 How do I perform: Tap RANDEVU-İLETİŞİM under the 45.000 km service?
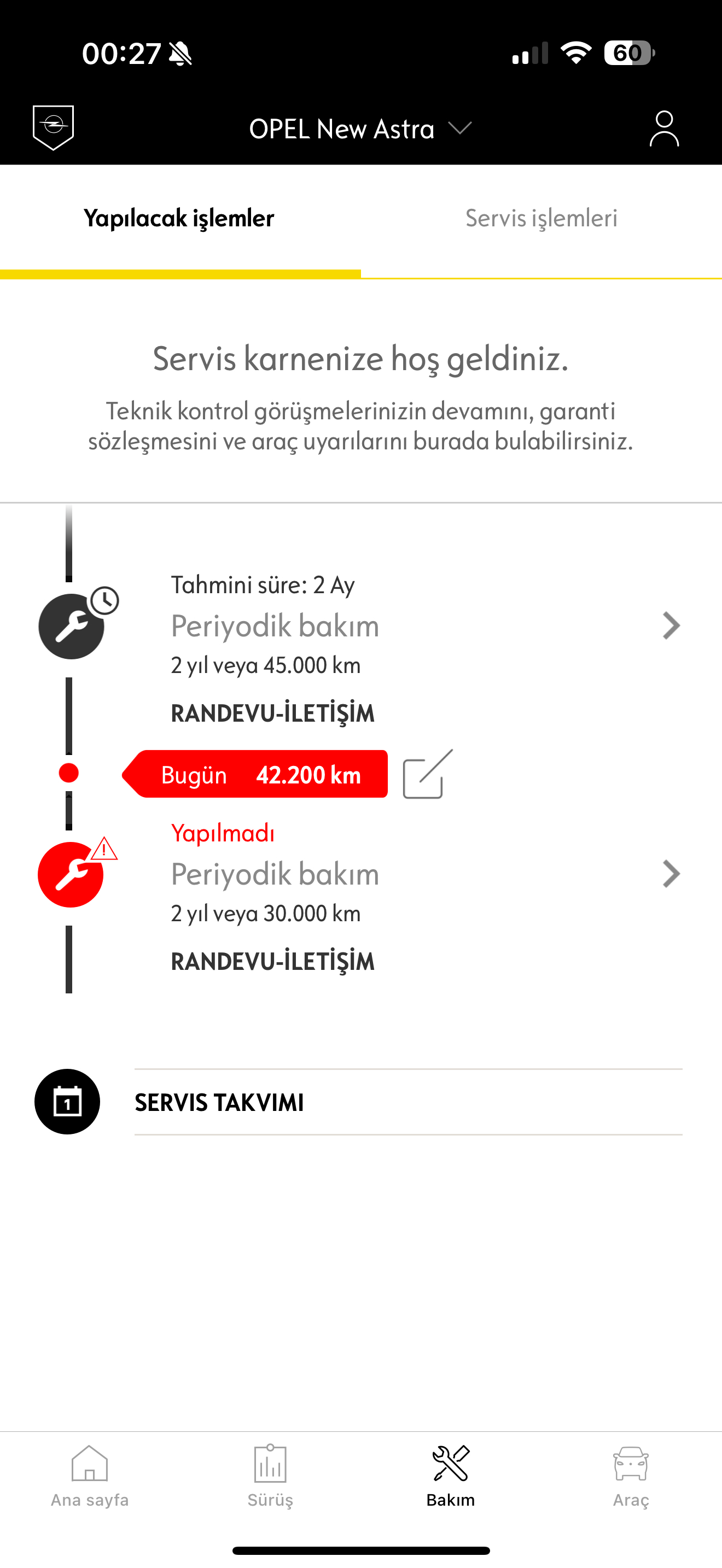[272, 713]
